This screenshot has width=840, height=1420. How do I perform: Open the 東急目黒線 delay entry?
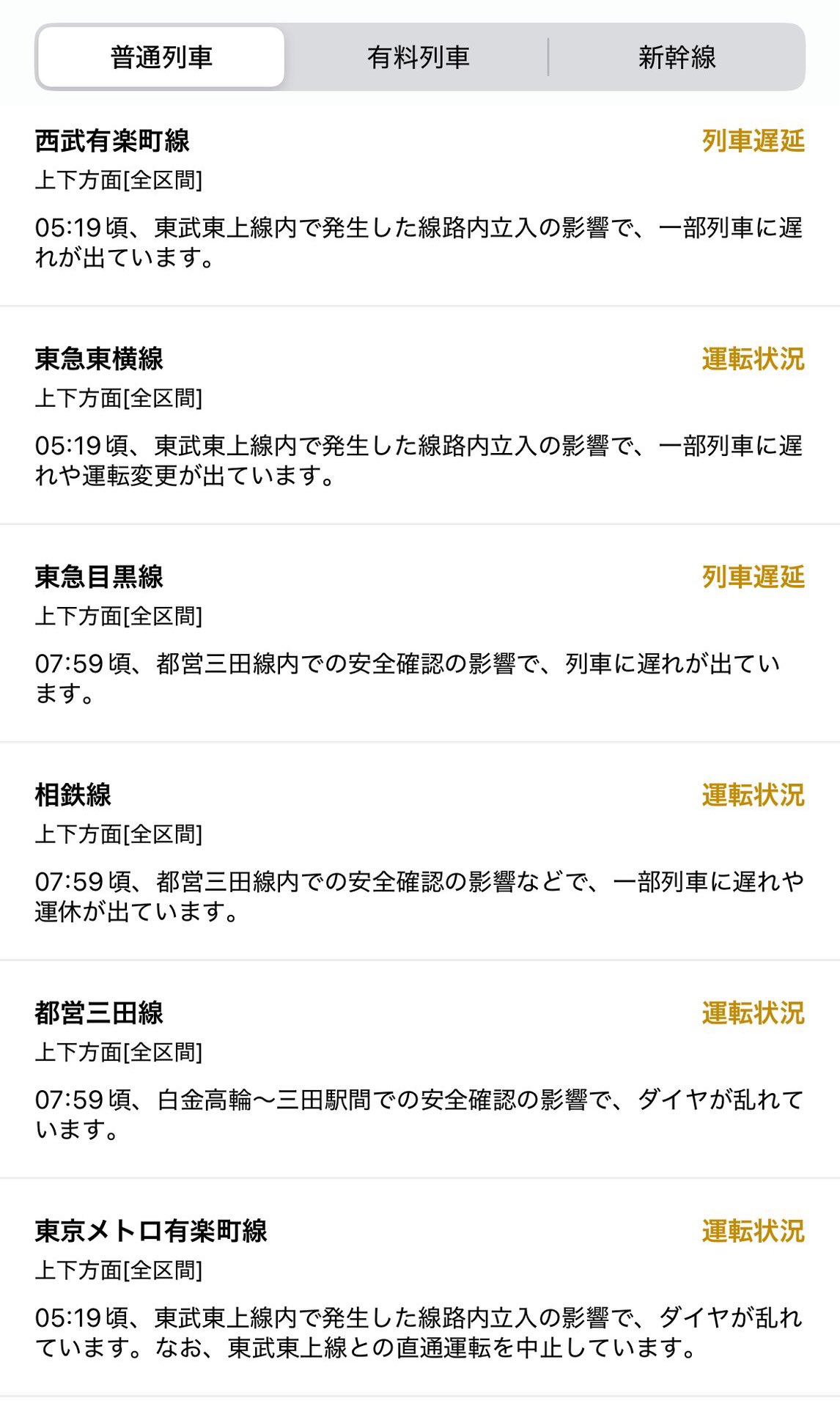pos(419,634)
